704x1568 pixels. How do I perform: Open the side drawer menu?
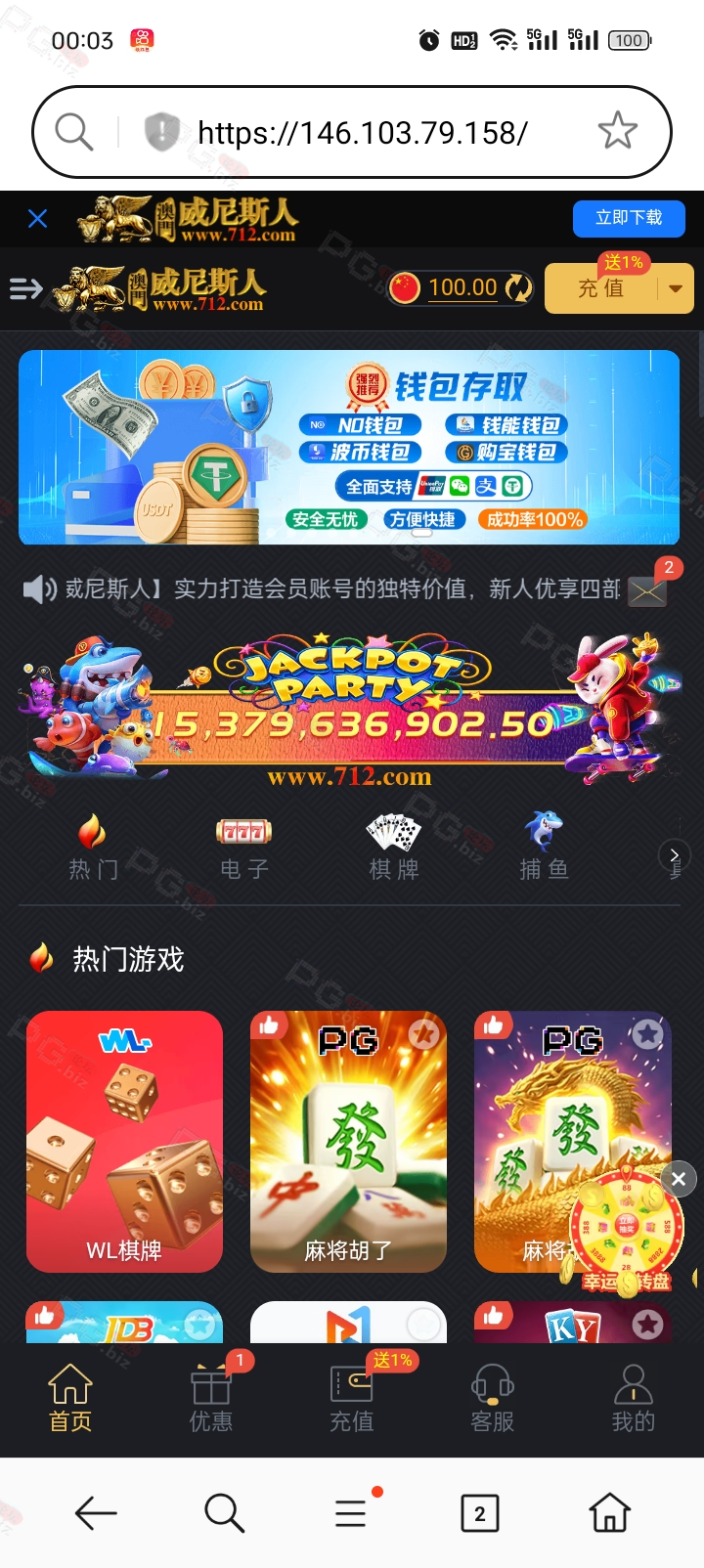pos(26,288)
